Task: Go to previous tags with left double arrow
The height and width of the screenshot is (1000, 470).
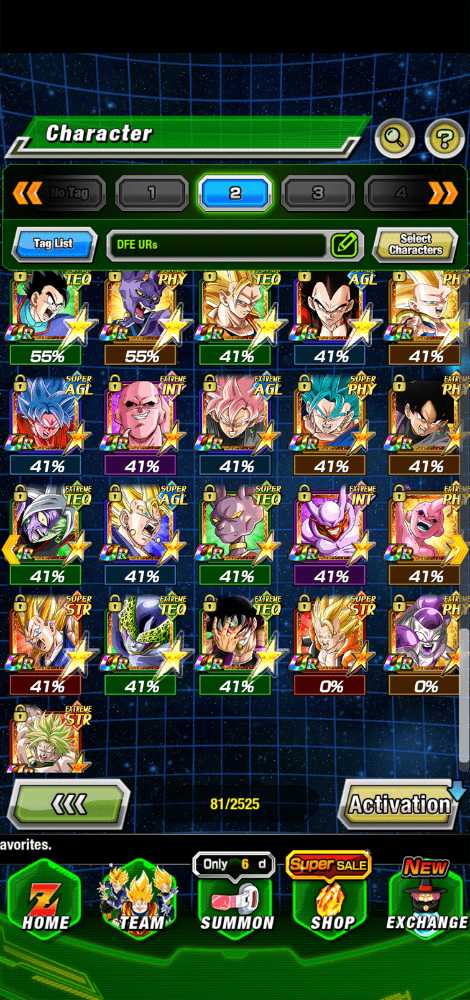Action: [27, 193]
